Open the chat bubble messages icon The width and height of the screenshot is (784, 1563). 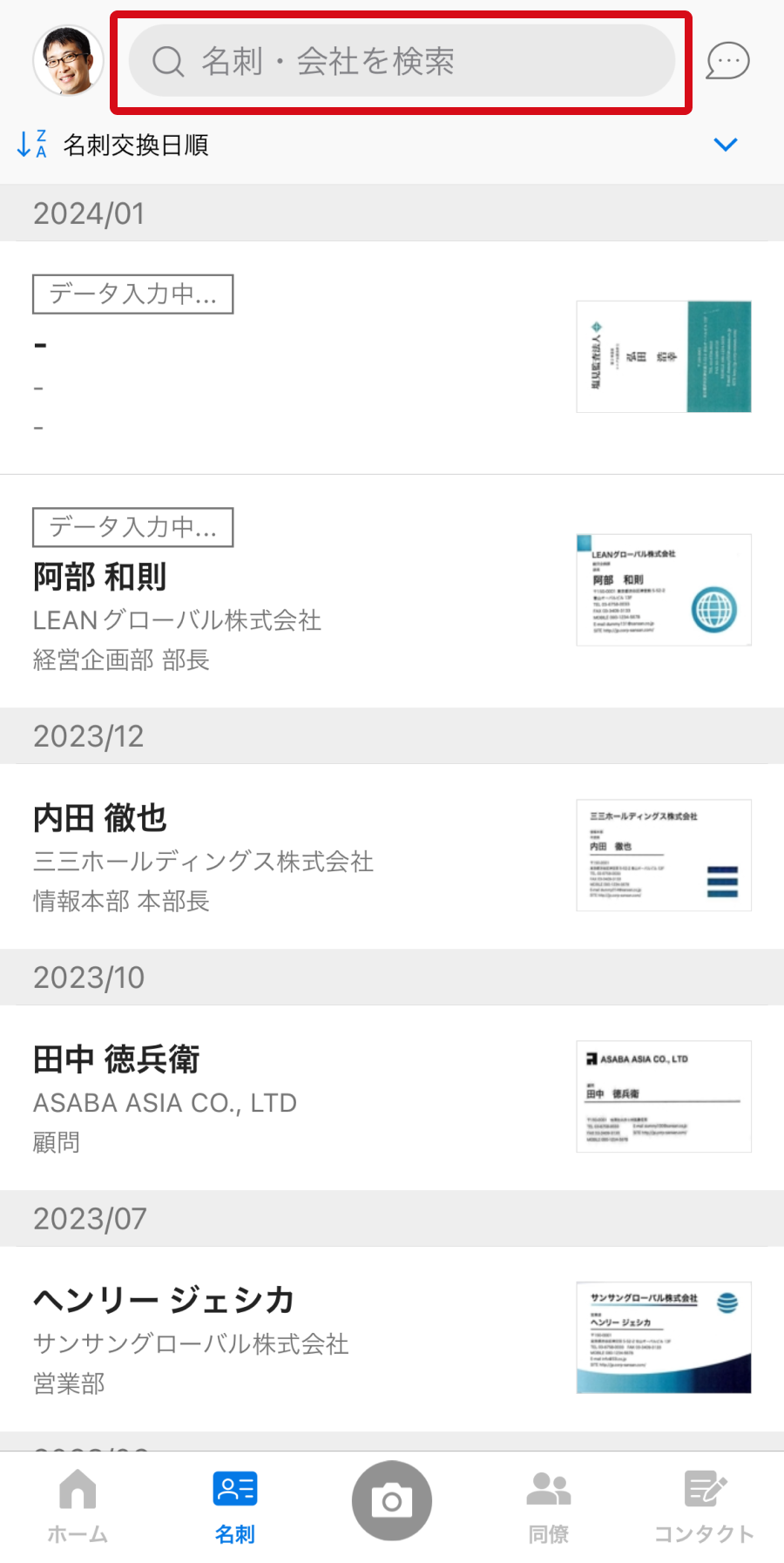727,61
